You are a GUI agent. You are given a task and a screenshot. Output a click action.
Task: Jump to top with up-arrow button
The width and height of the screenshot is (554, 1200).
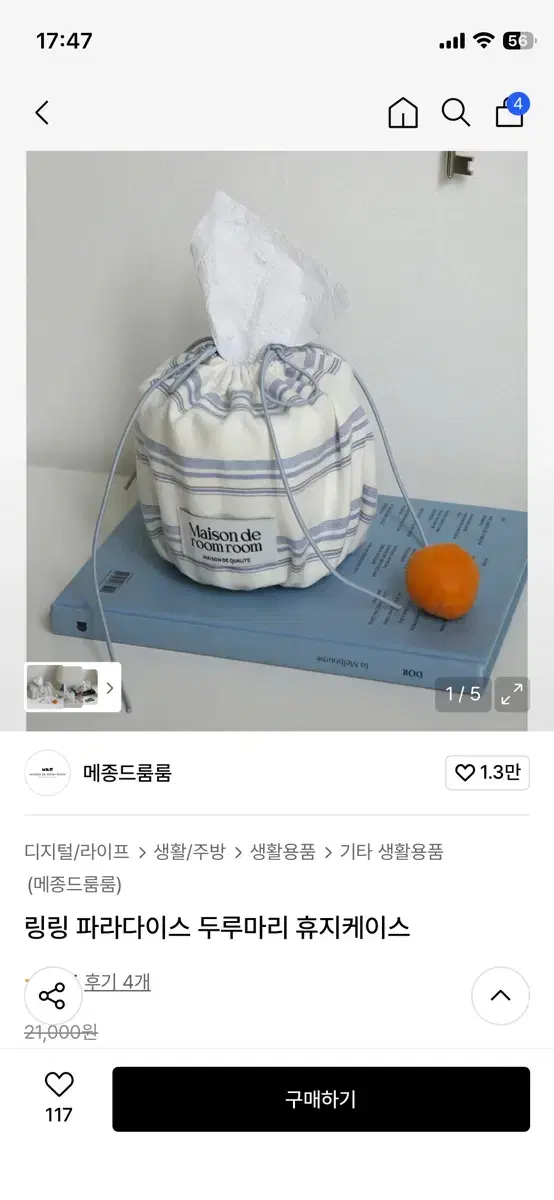500,996
